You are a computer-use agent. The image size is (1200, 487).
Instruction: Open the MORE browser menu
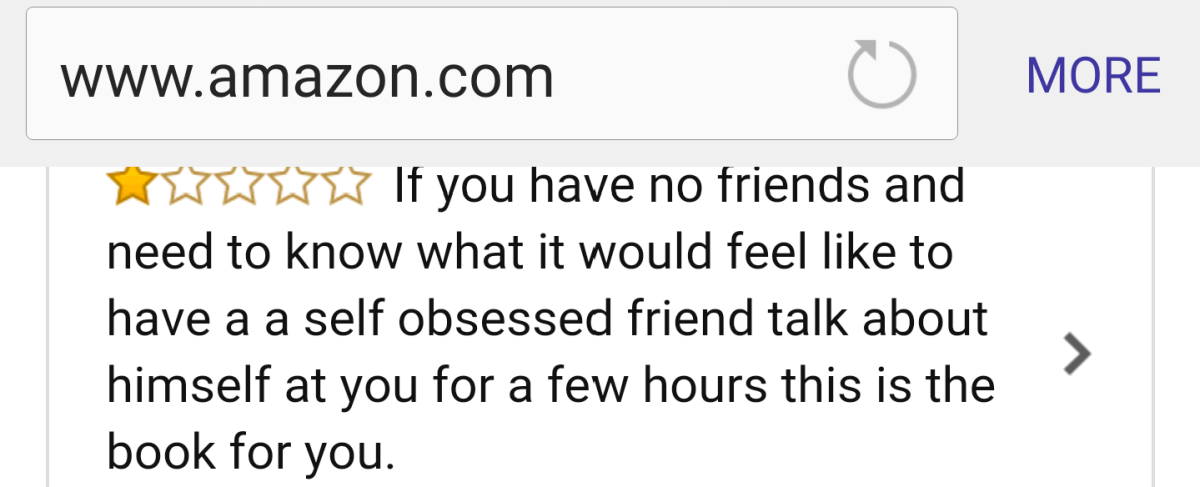tap(1093, 76)
